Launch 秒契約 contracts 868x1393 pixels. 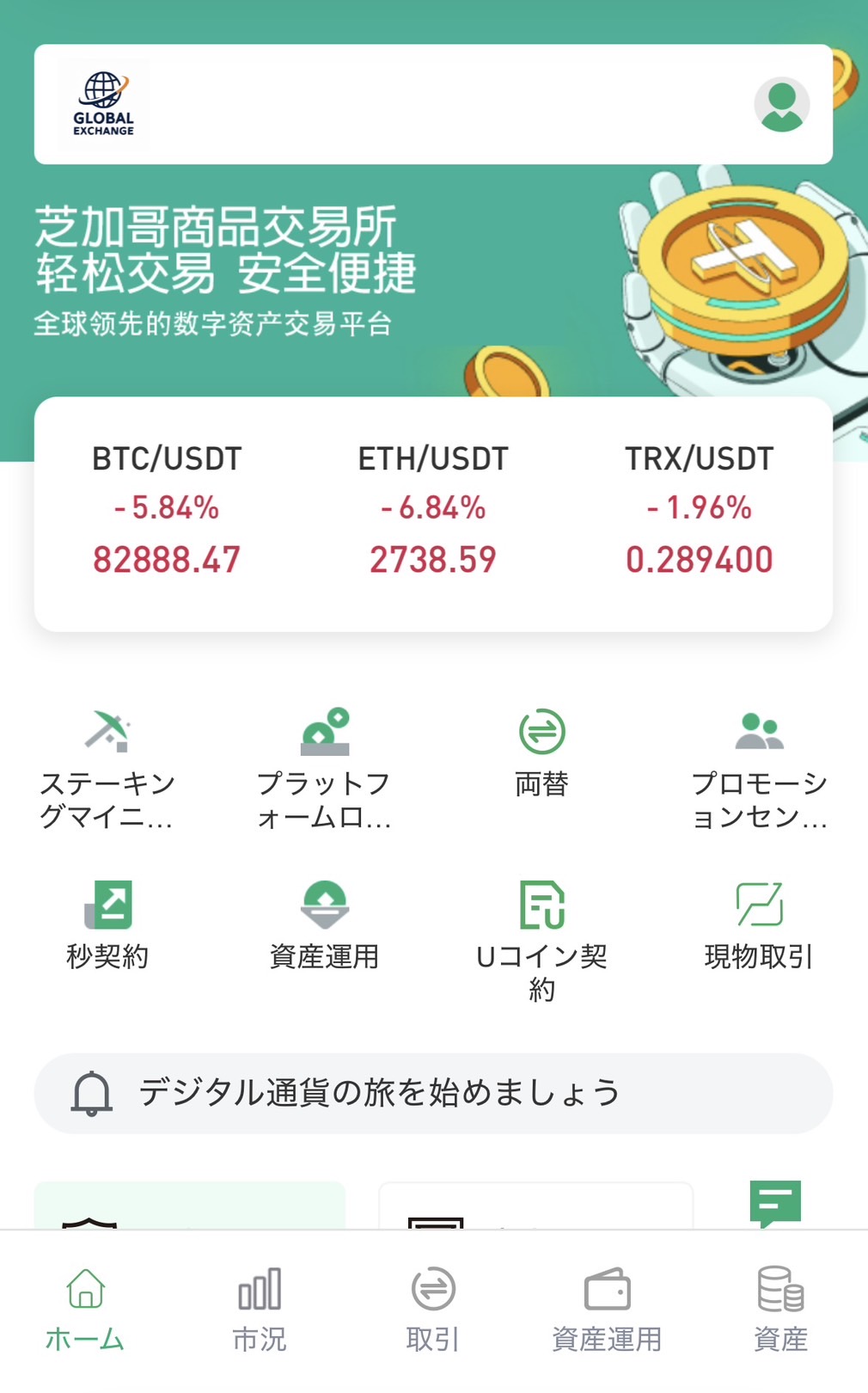tap(107, 924)
